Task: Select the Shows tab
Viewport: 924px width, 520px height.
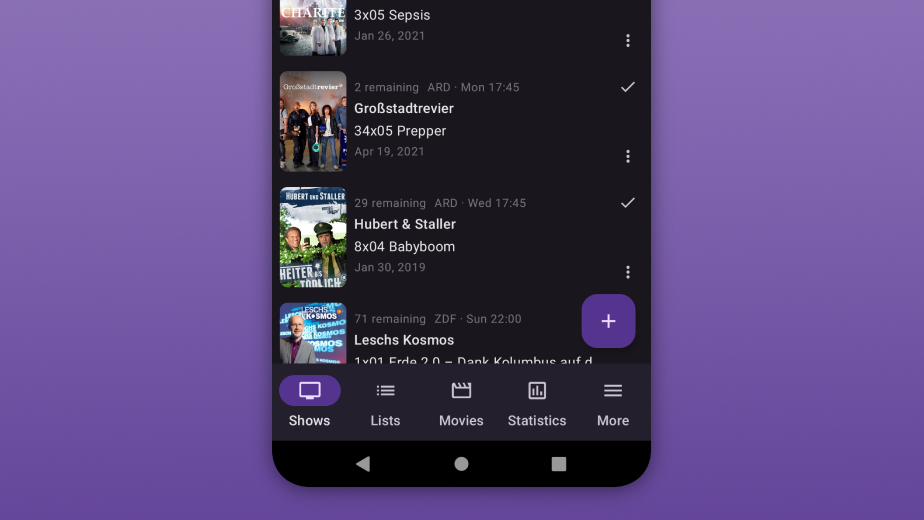Action: pos(309,402)
